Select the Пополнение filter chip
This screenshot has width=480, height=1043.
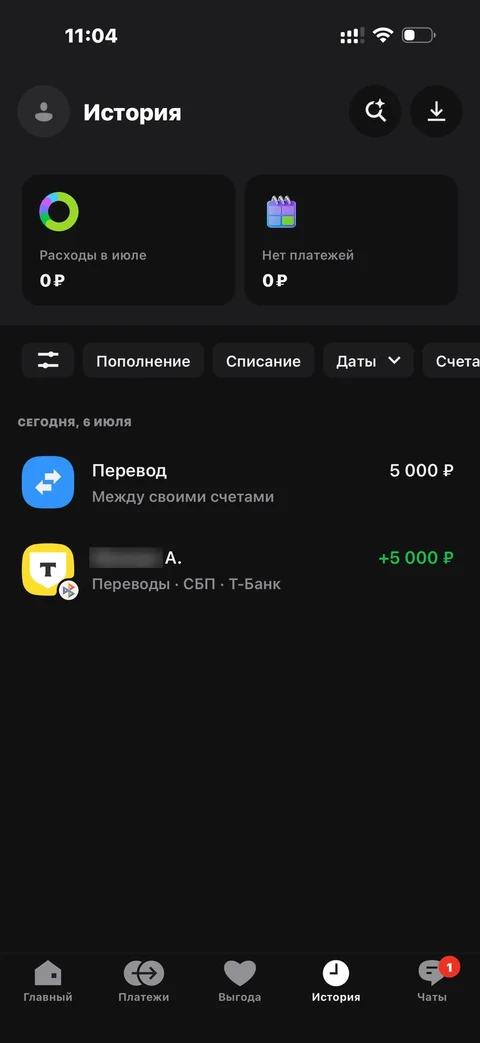[143, 361]
